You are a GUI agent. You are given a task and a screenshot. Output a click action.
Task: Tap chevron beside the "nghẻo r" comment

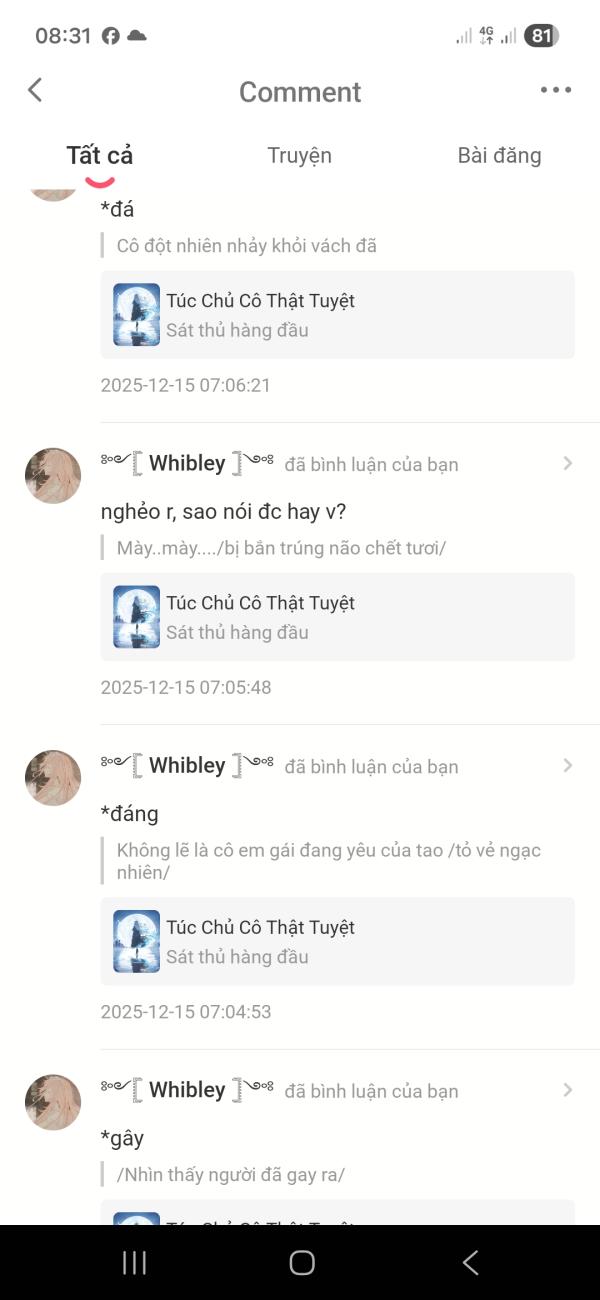(x=567, y=463)
